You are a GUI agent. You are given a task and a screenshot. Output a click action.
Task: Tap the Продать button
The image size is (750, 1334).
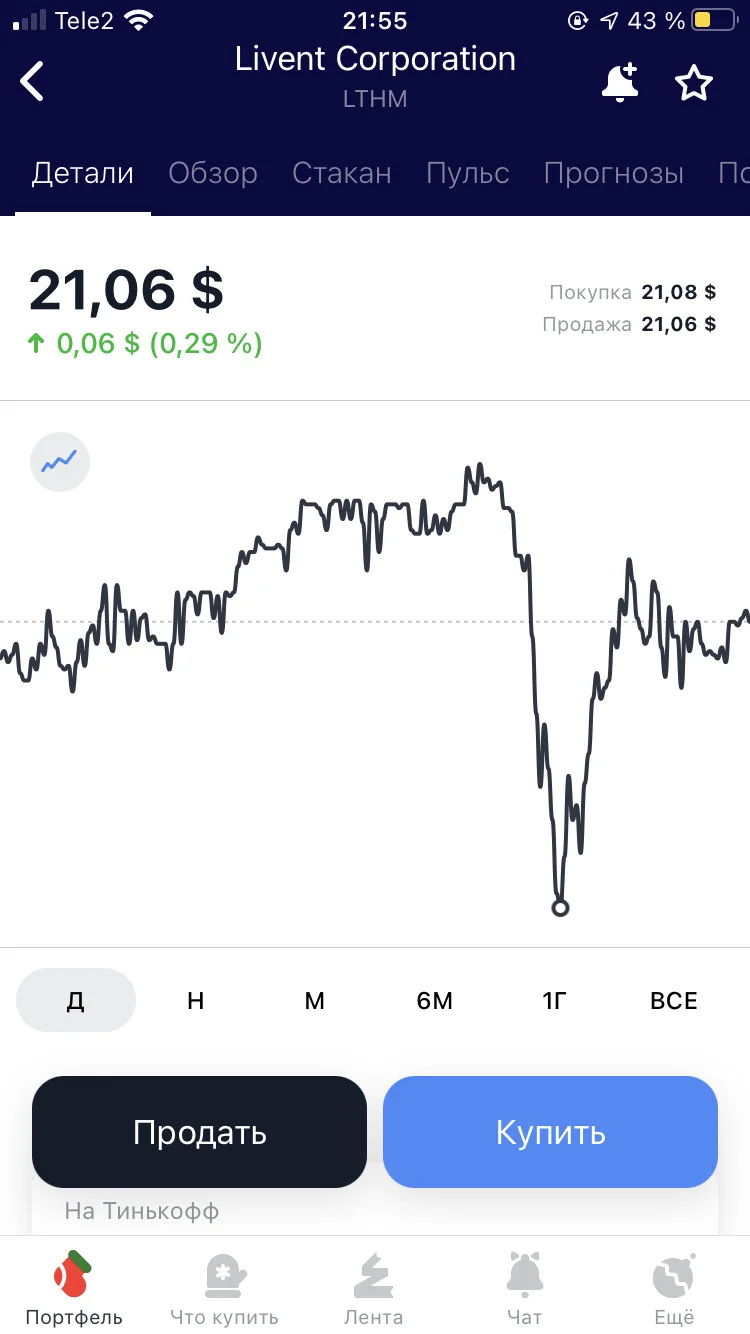click(200, 1132)
